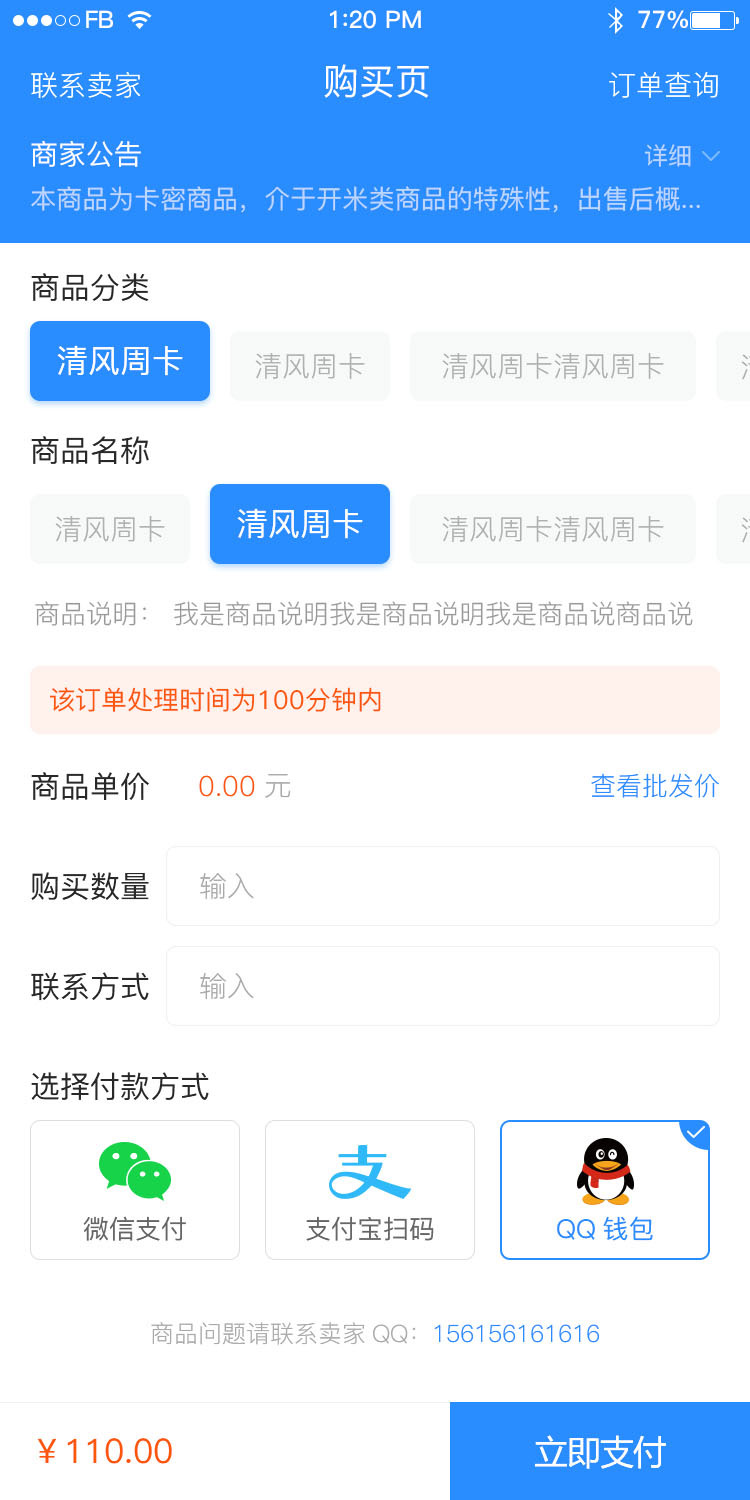
Task: Choose 支付宝扫码 as payment method
Action: coord(370,1190)
